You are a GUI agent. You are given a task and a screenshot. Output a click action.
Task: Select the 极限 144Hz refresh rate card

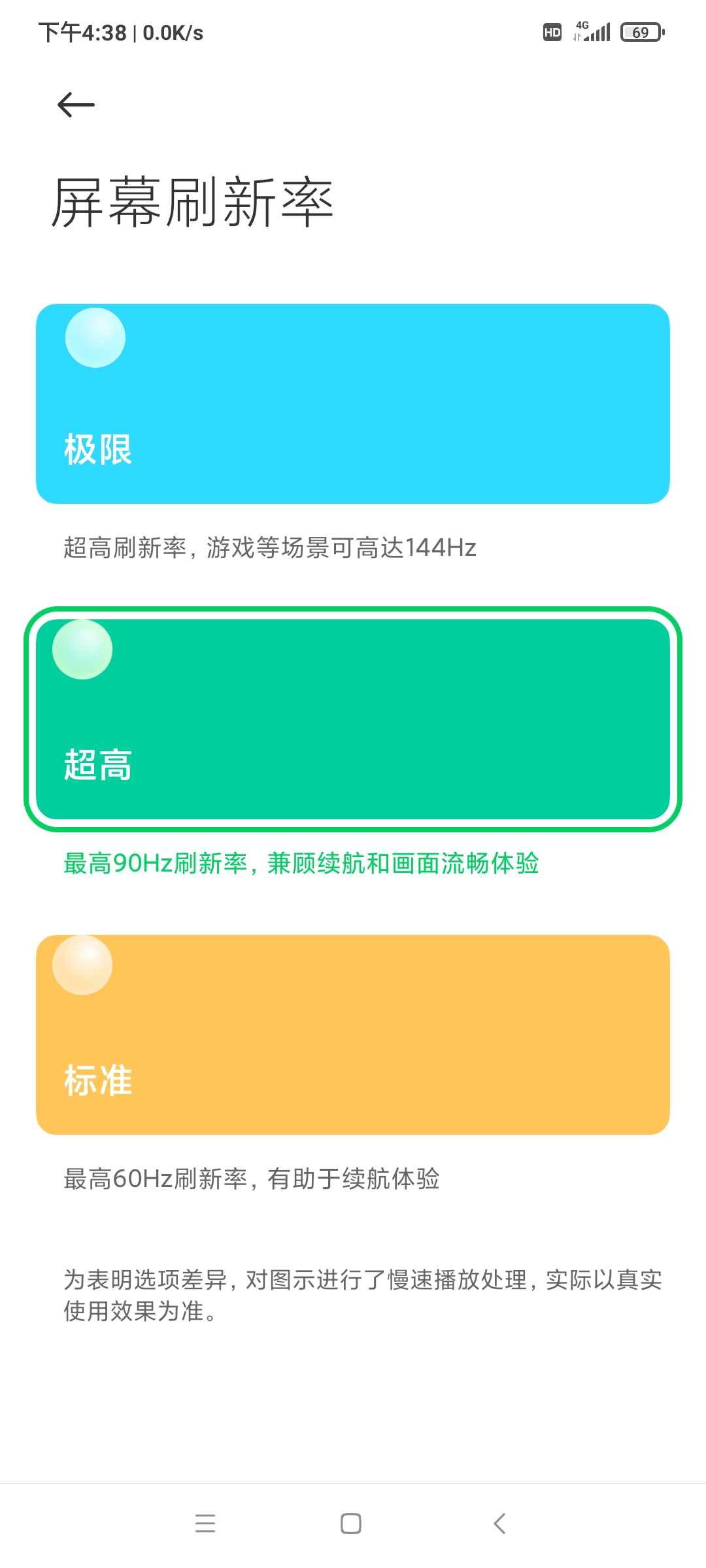point(353,403)
